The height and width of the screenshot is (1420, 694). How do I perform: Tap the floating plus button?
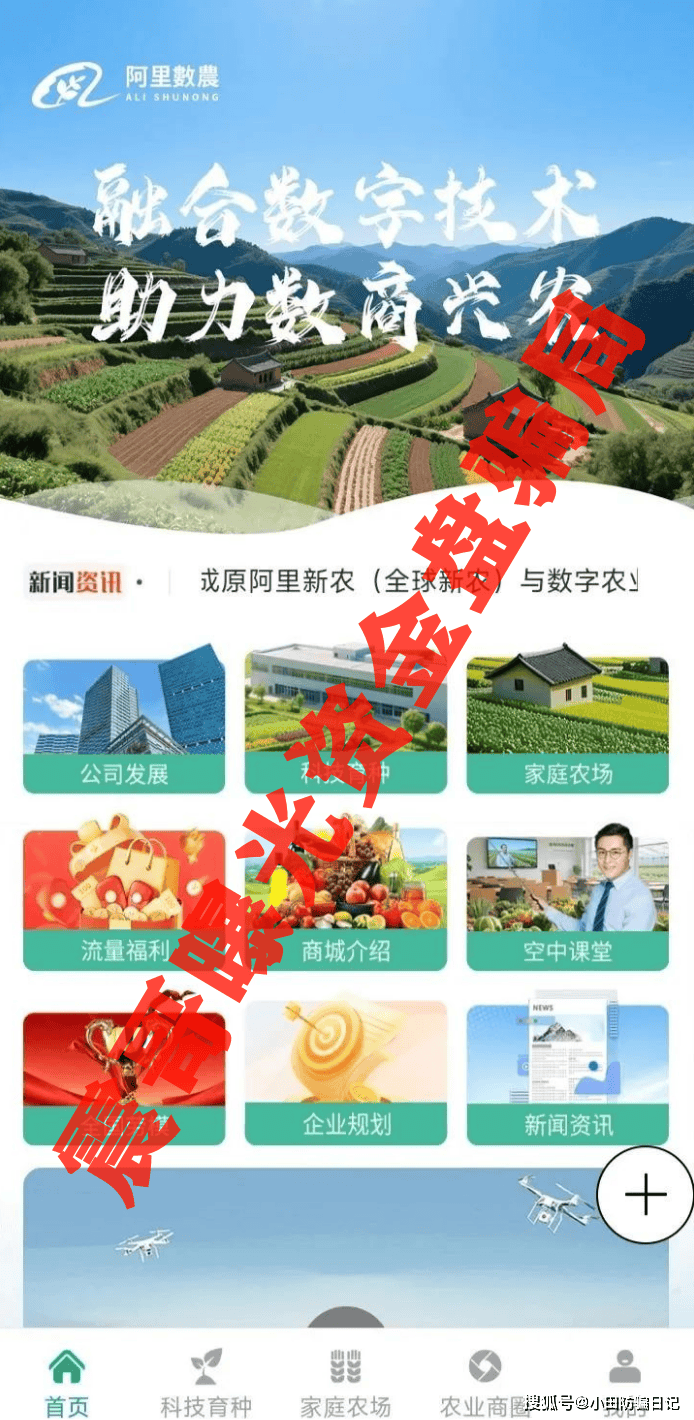pos(645,1194)
